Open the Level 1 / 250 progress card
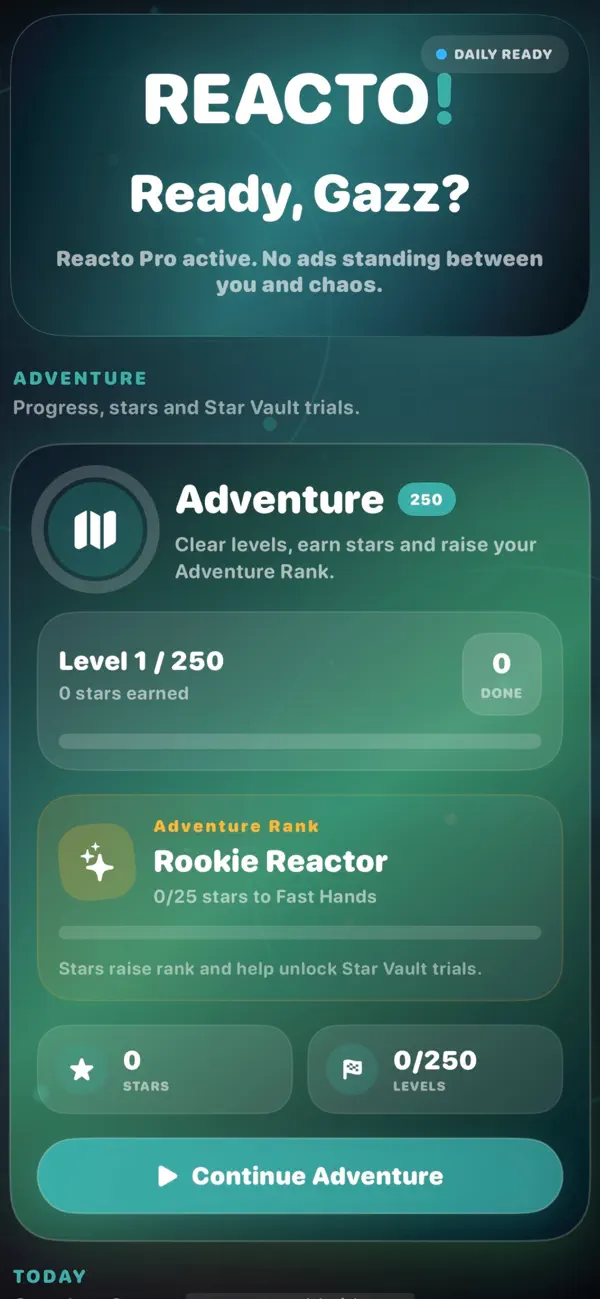The image size is (600, 1299). click(300, 691)
